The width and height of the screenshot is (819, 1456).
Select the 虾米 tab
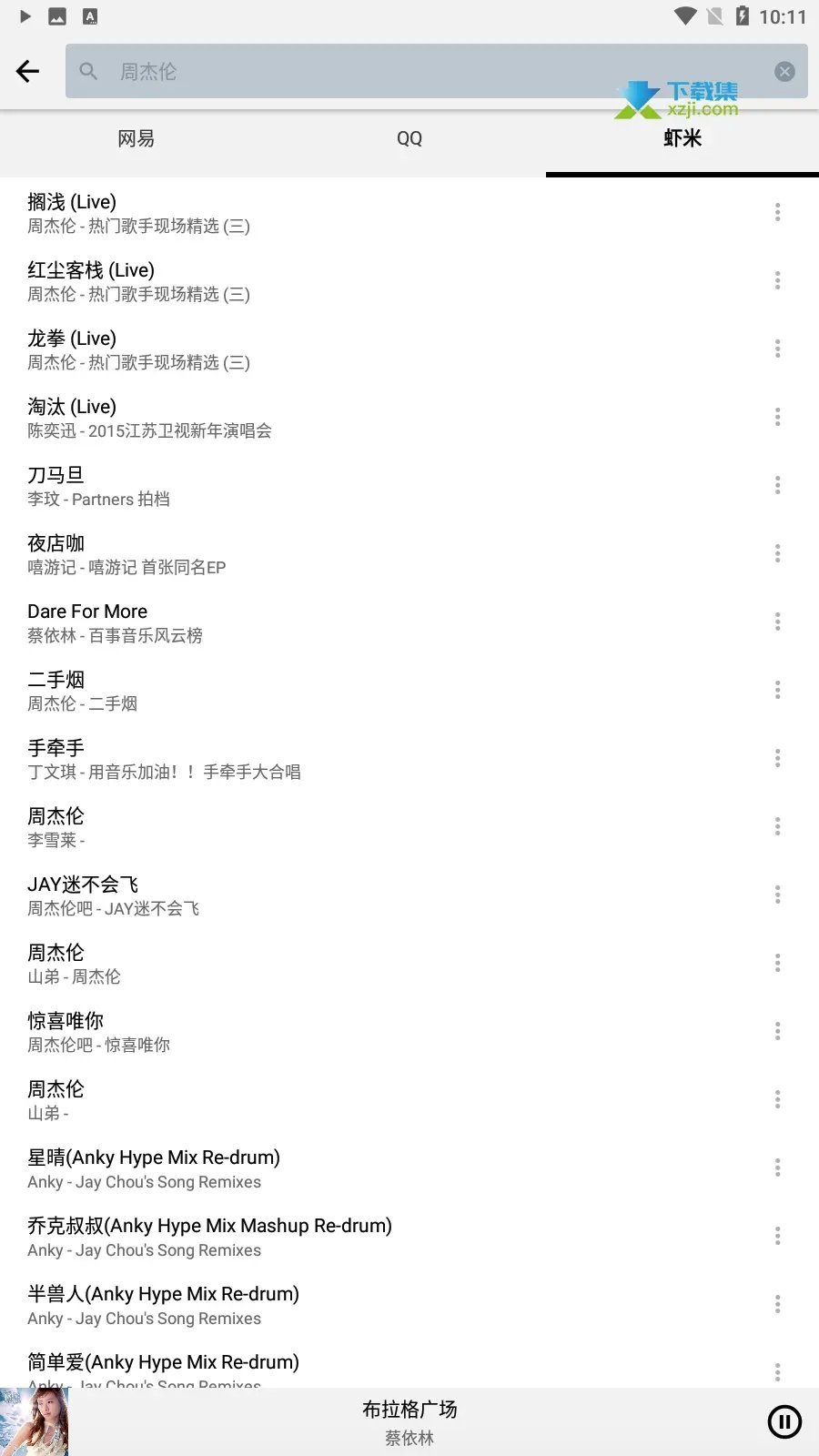pos(682,138)
